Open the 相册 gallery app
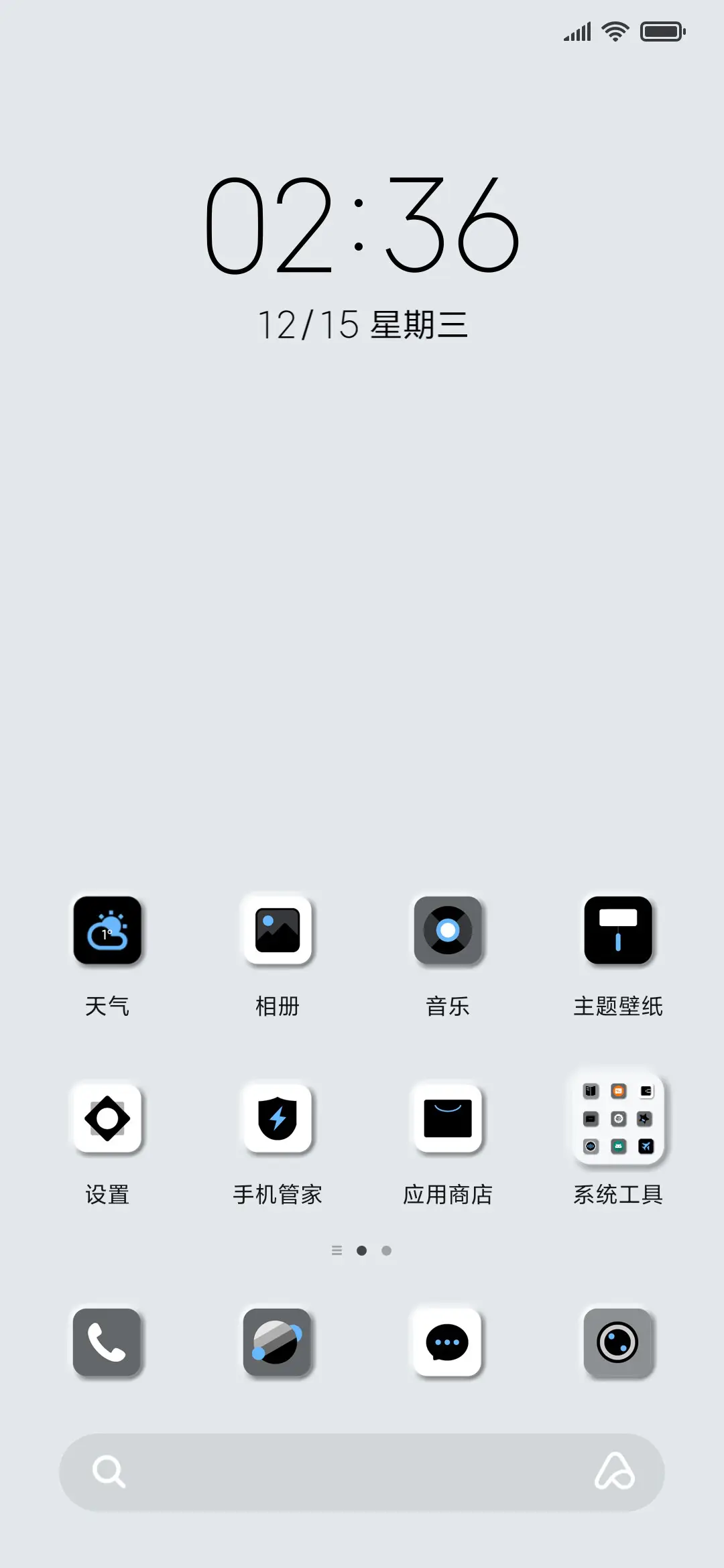 [x=279, y=931]
